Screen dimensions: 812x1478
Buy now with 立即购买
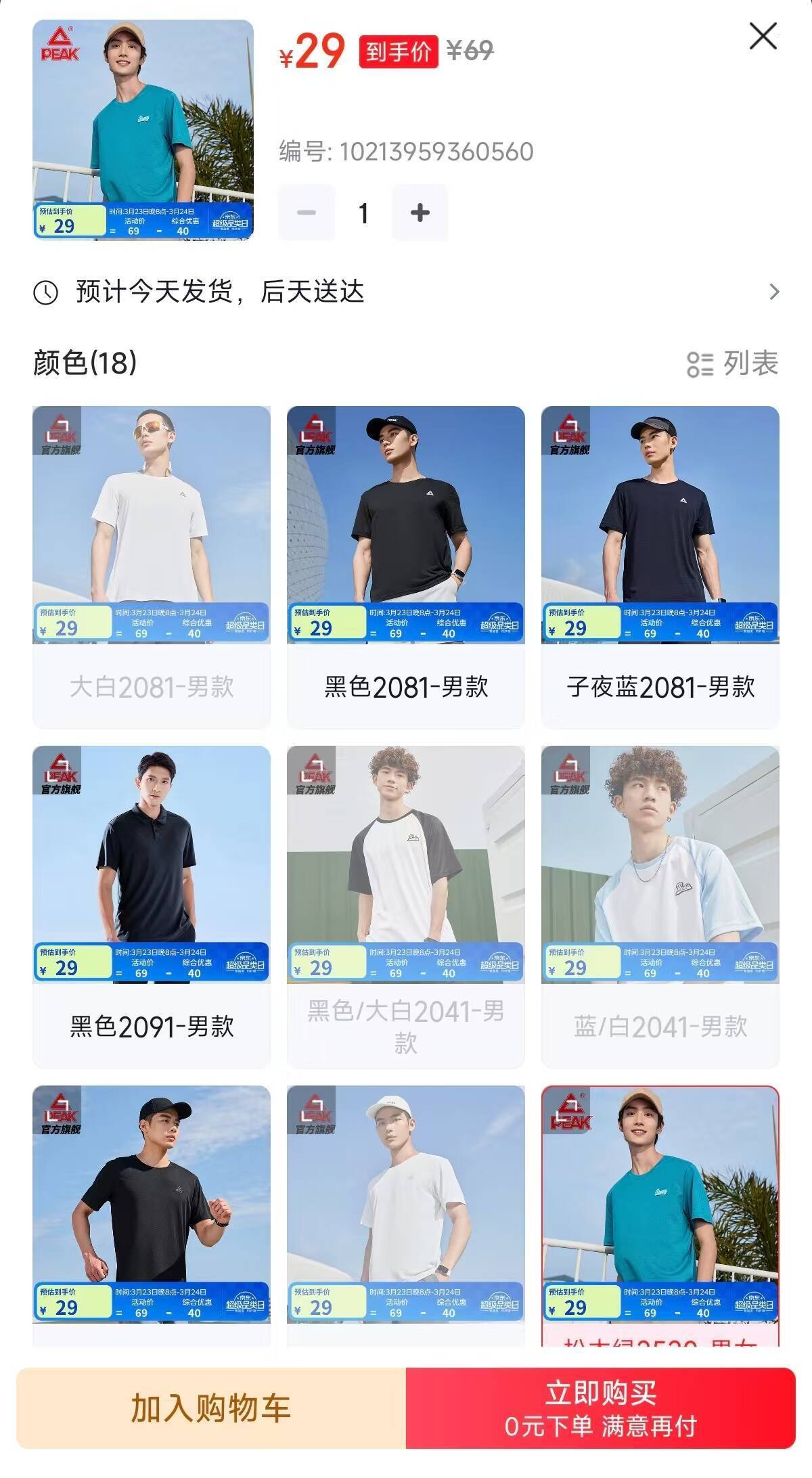tap(600, 1408)
